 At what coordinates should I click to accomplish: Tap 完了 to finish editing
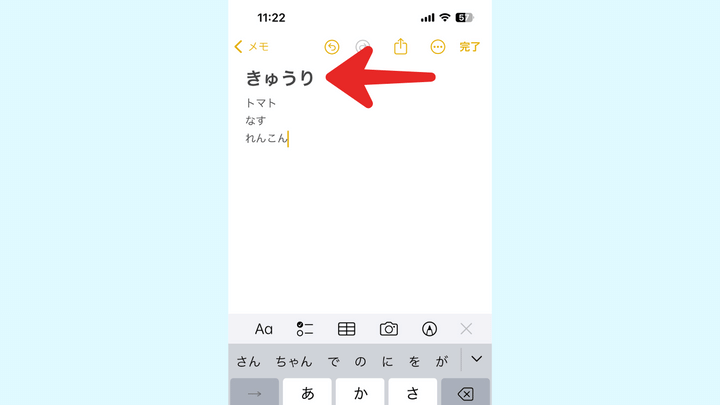(469, 47)
